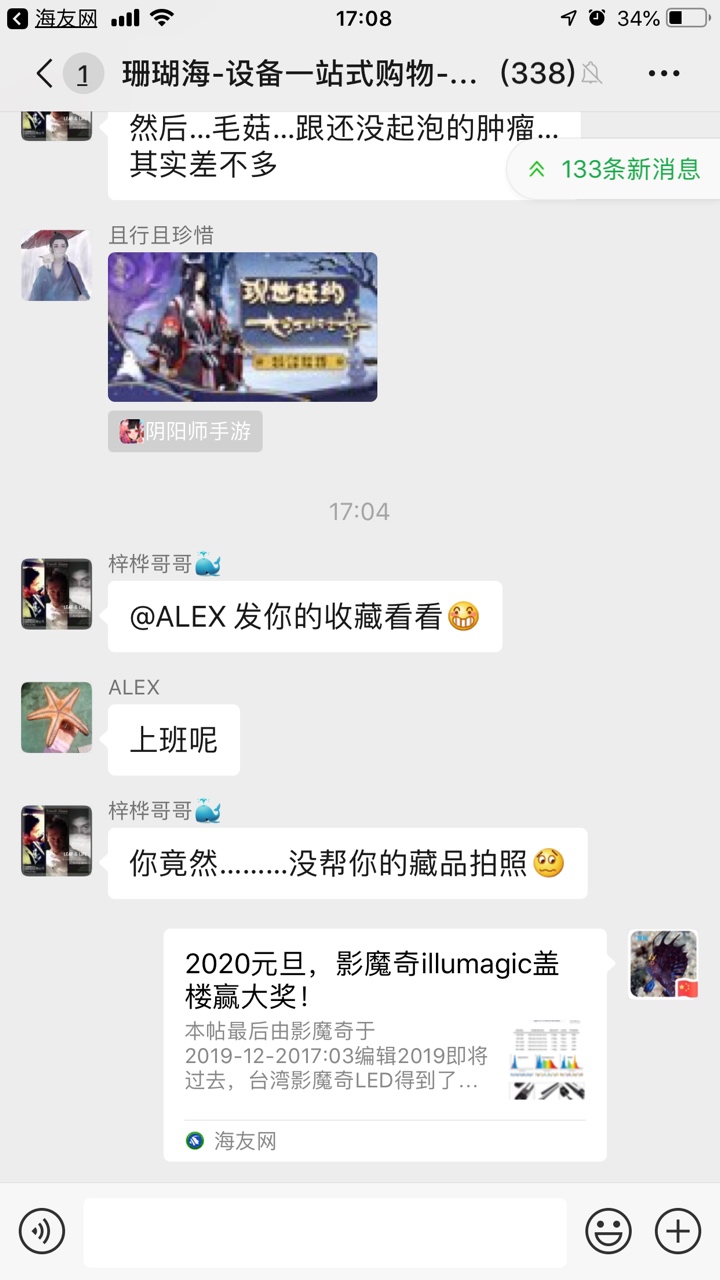Open my own dragon avatar profile
720x1280 pixels.
tap(663, 964)
